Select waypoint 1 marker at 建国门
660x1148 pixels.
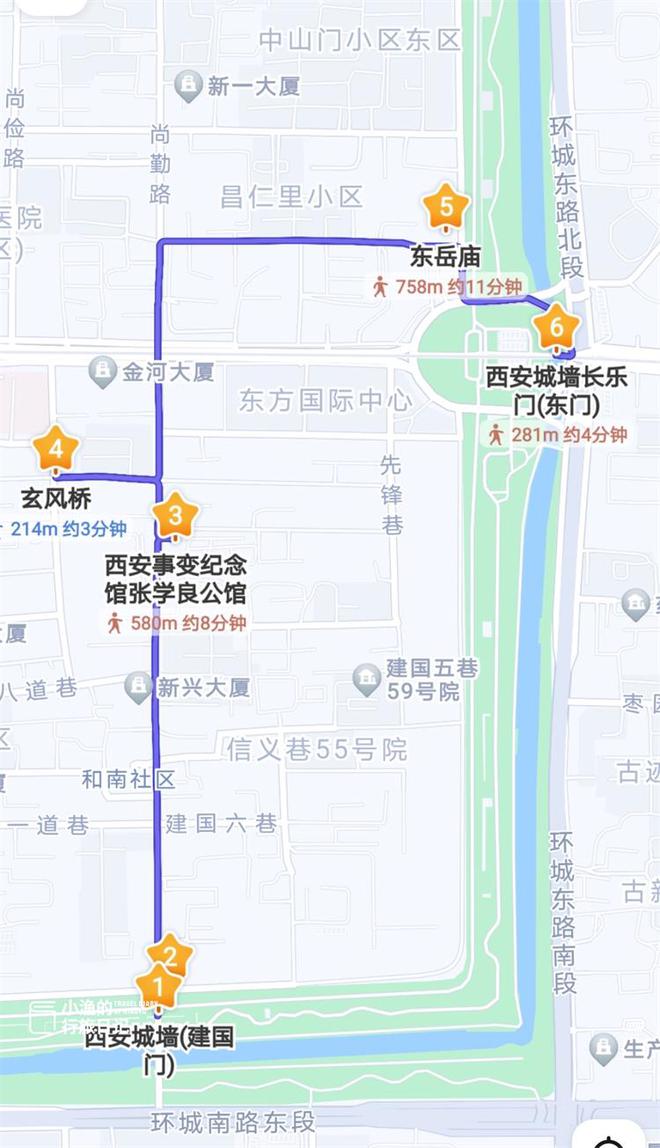[157, 986]
